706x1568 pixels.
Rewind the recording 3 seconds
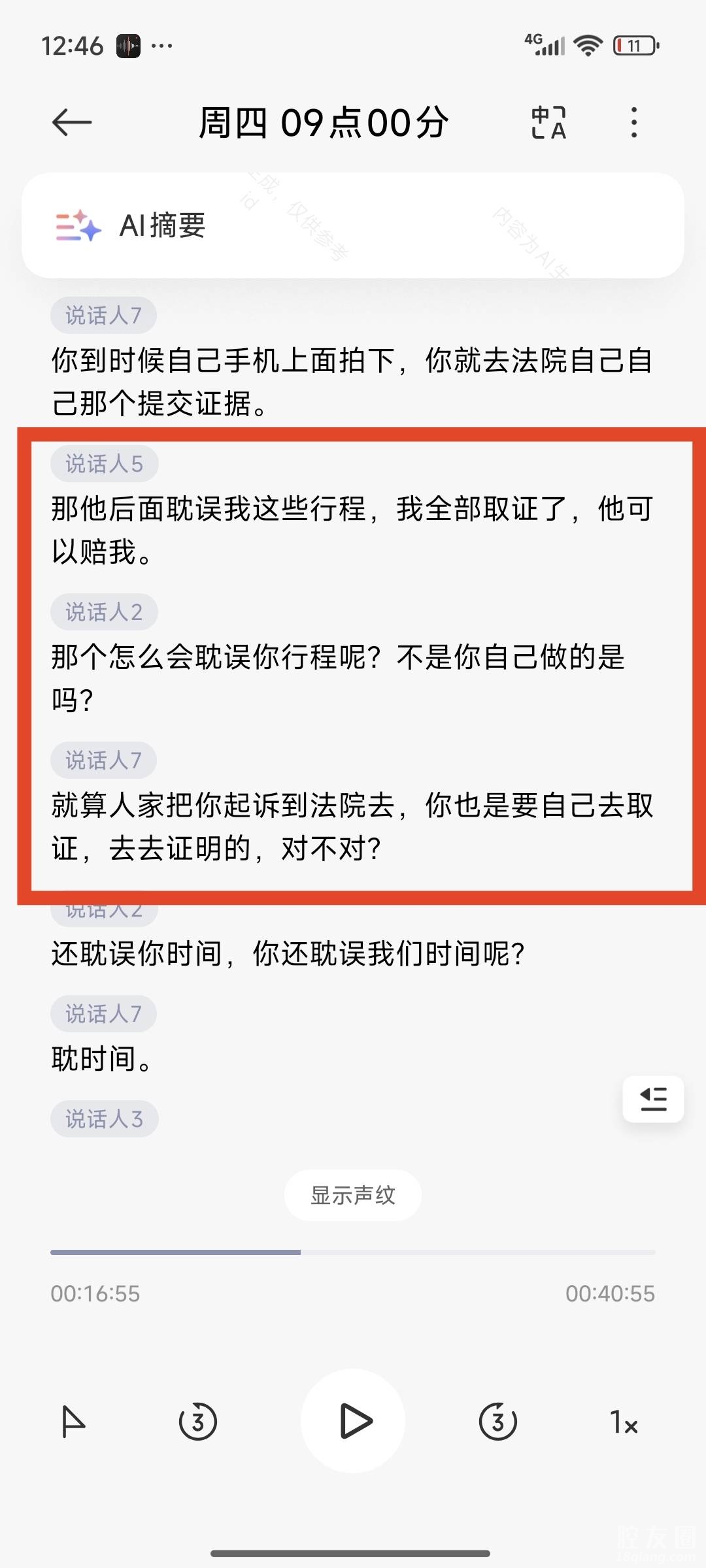[197, 1421]
